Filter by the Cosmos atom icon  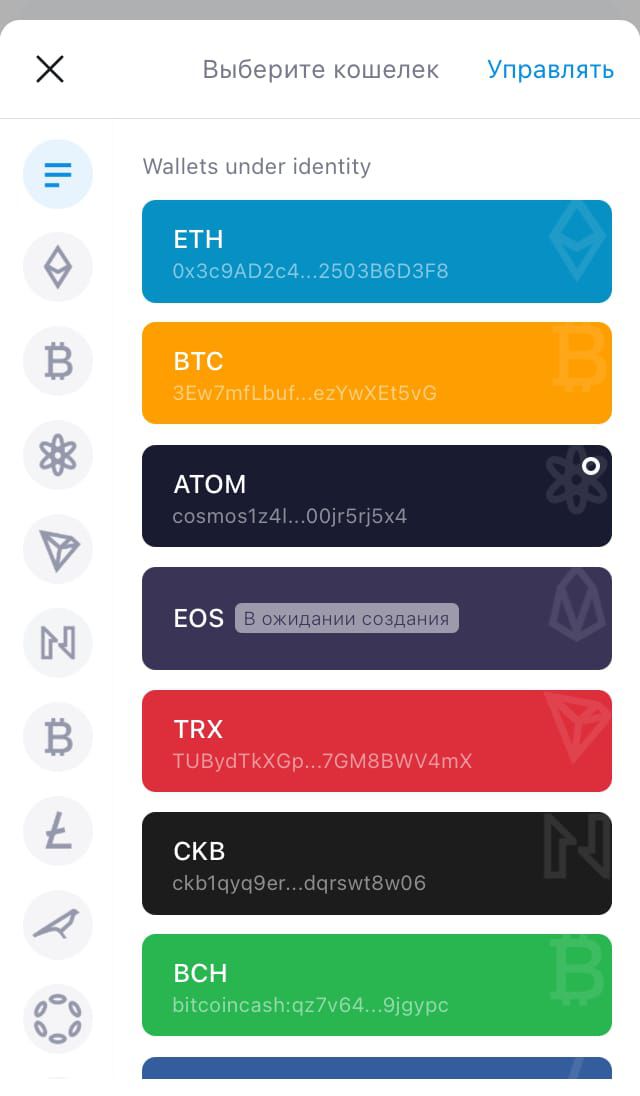click(x=58, y=455)
